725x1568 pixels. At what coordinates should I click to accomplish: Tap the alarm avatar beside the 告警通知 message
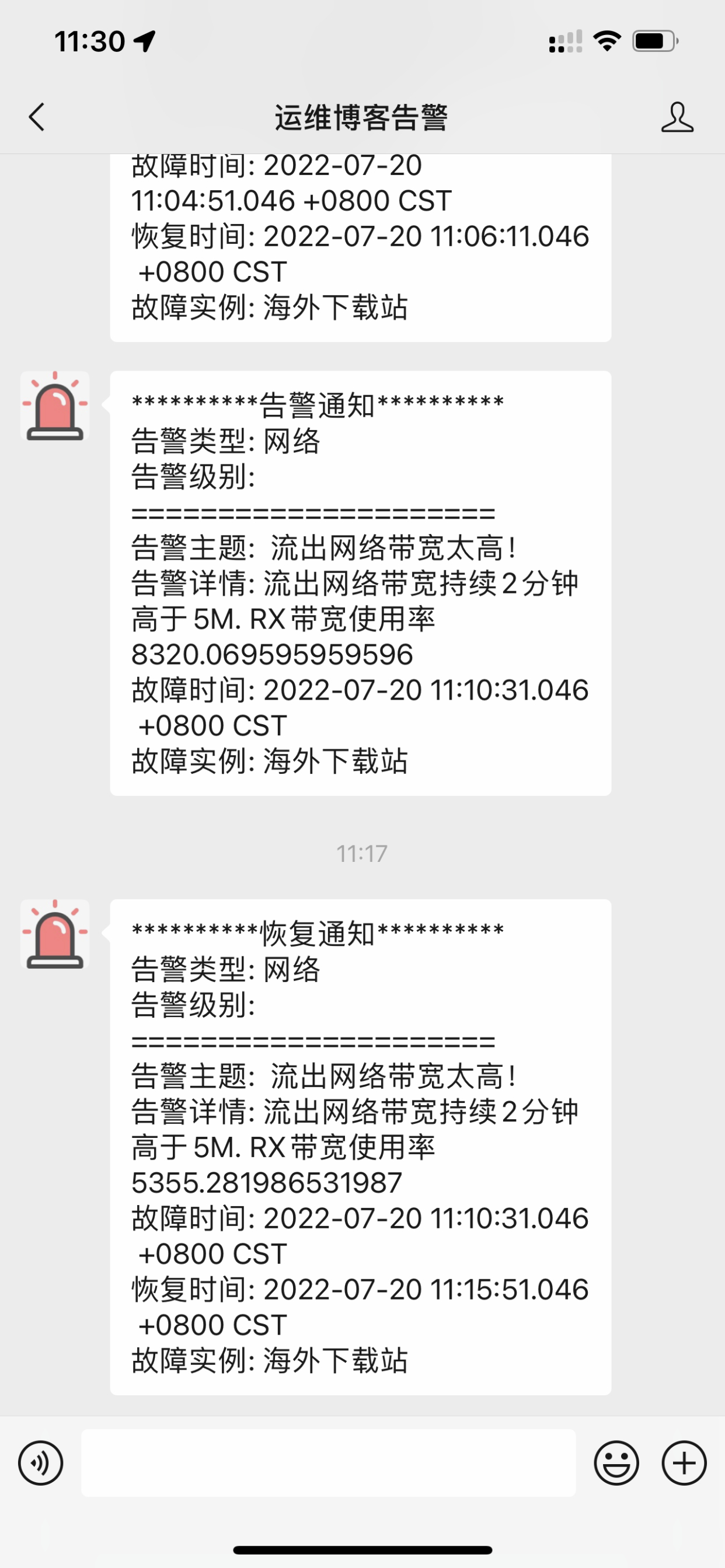coord(54,407)
